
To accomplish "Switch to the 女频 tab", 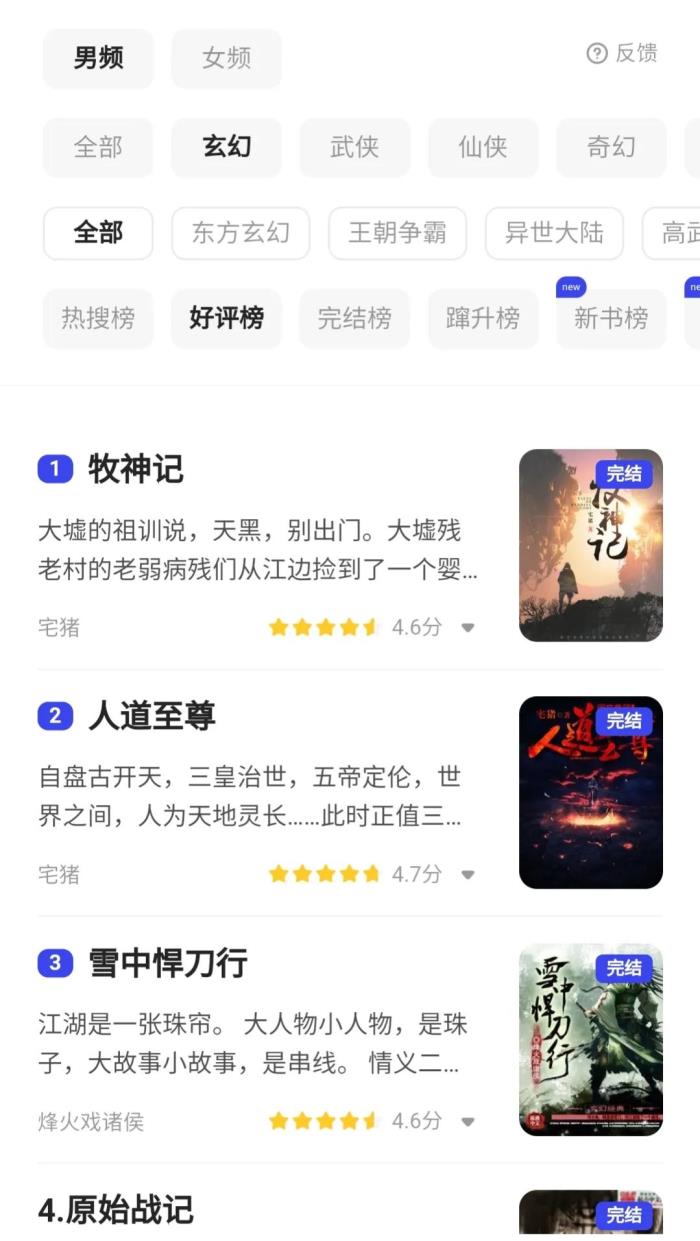I will point(226,58).
